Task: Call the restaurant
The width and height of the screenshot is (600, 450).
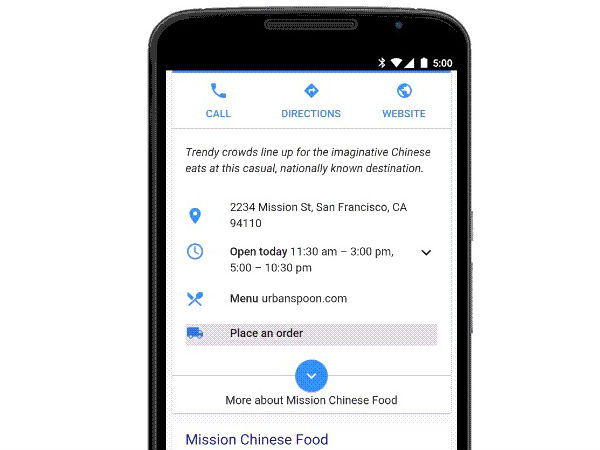Action: (x=218, y=101)
